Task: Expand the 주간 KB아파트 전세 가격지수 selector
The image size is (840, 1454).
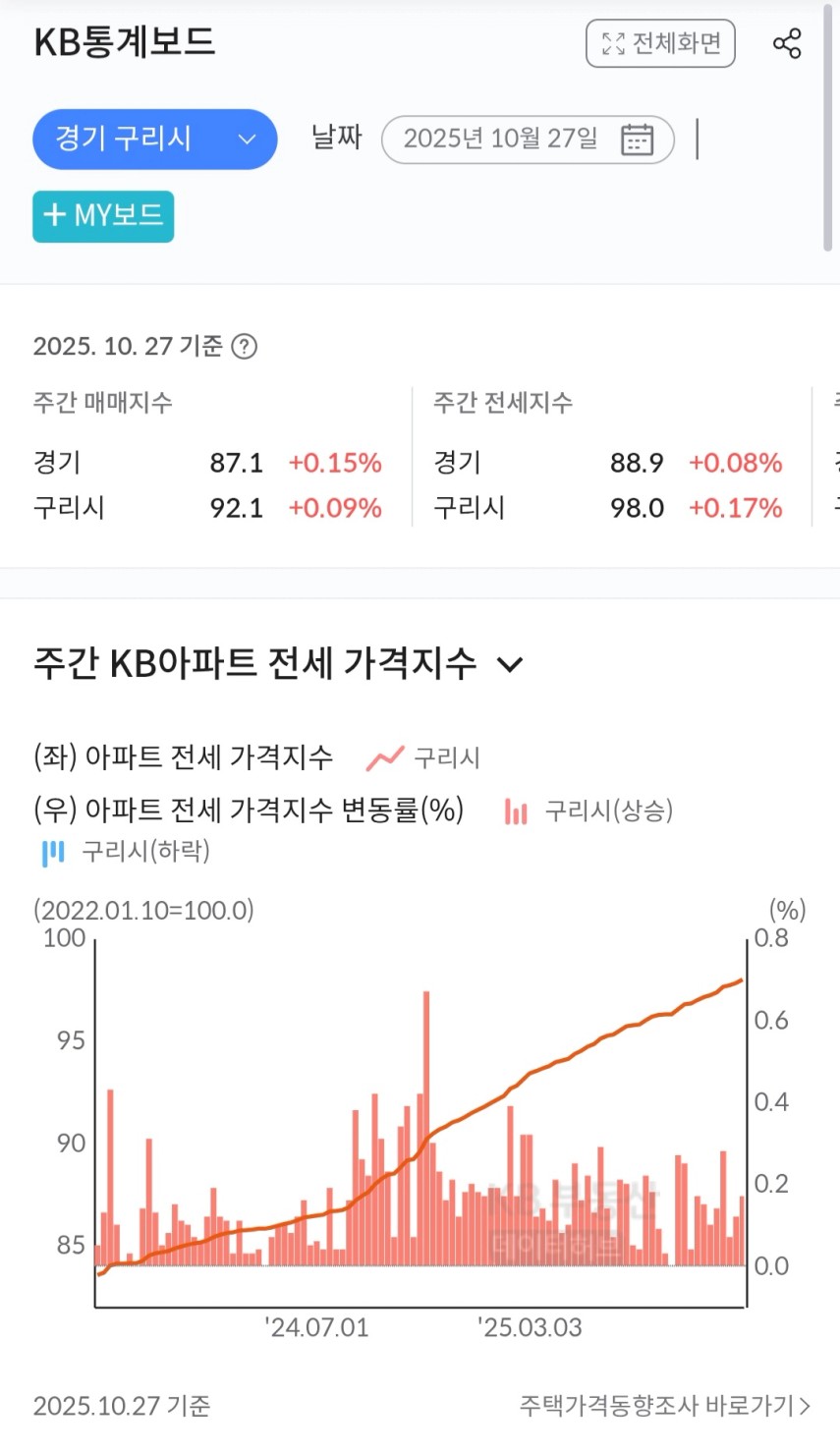Action: 279,664
